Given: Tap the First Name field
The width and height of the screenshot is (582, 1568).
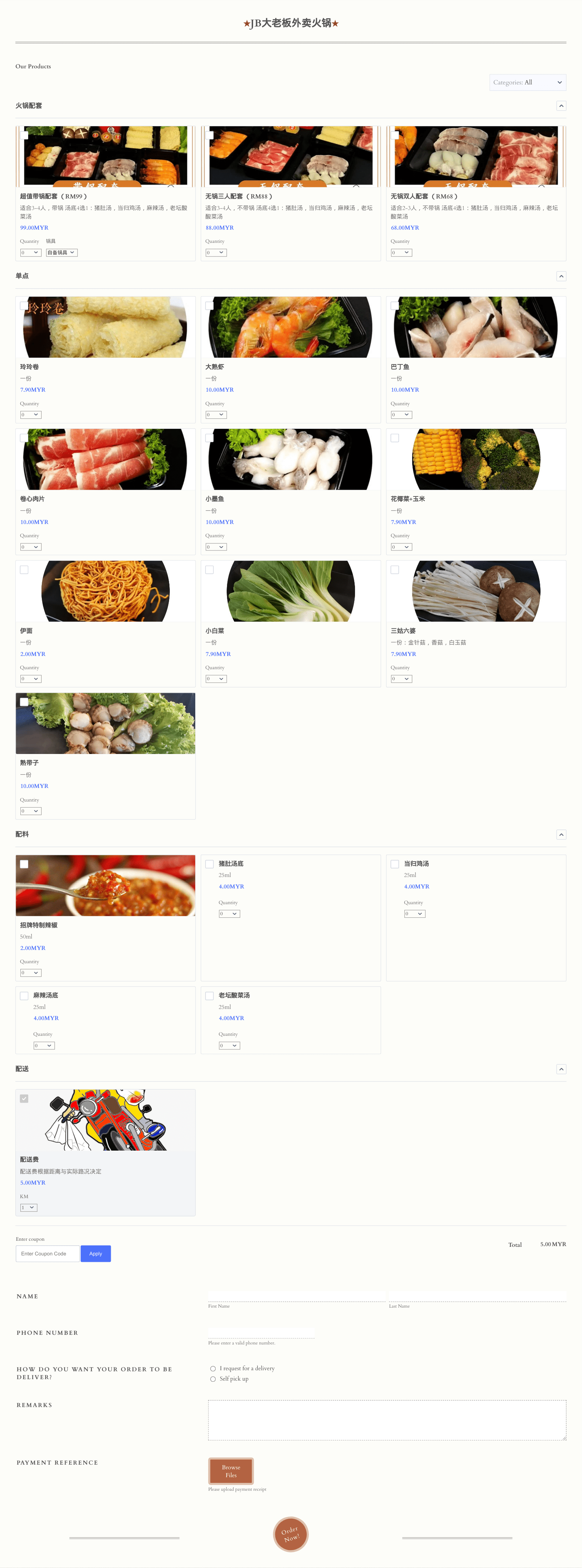Looking at the screenshot, I should click(296, 1296).
